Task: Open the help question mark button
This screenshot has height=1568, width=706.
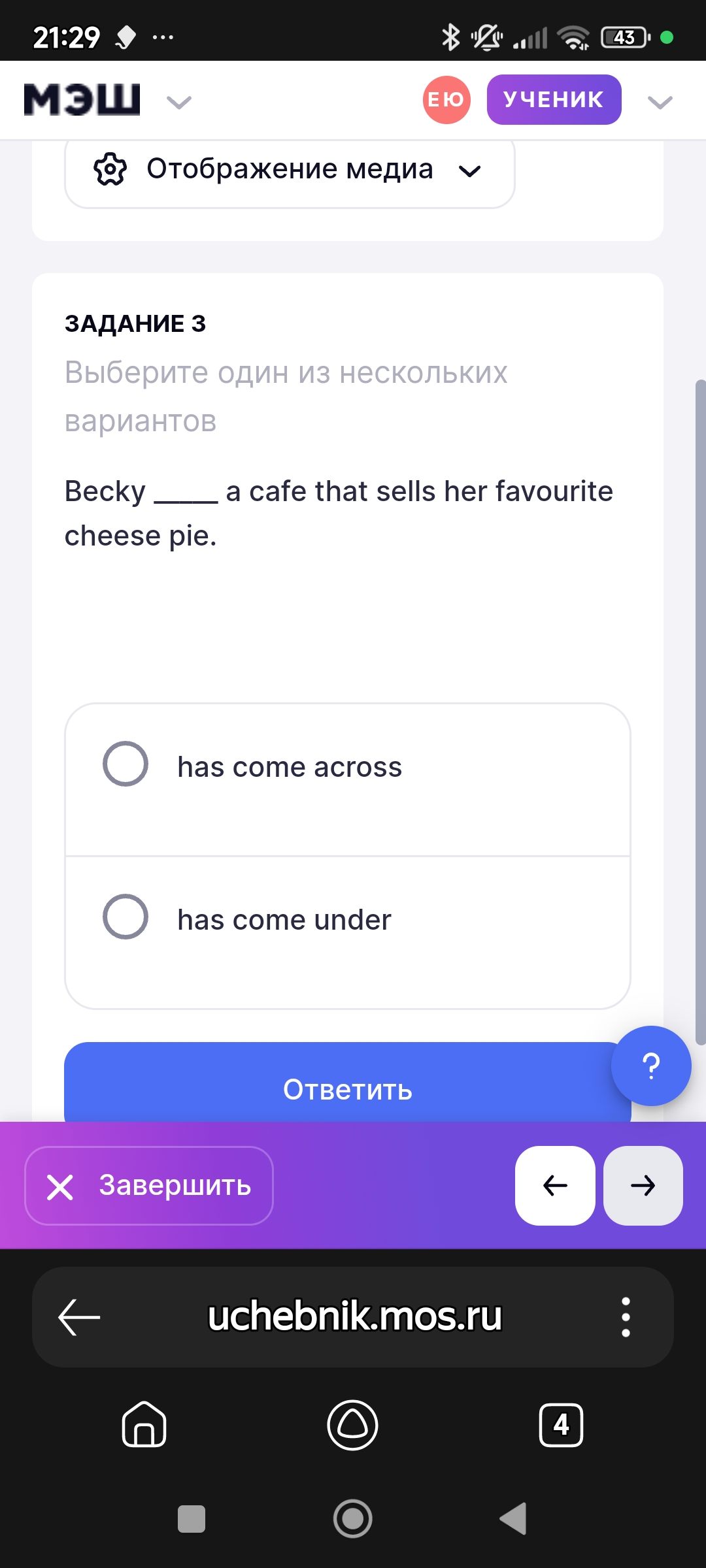Action: coord(651,1066)
